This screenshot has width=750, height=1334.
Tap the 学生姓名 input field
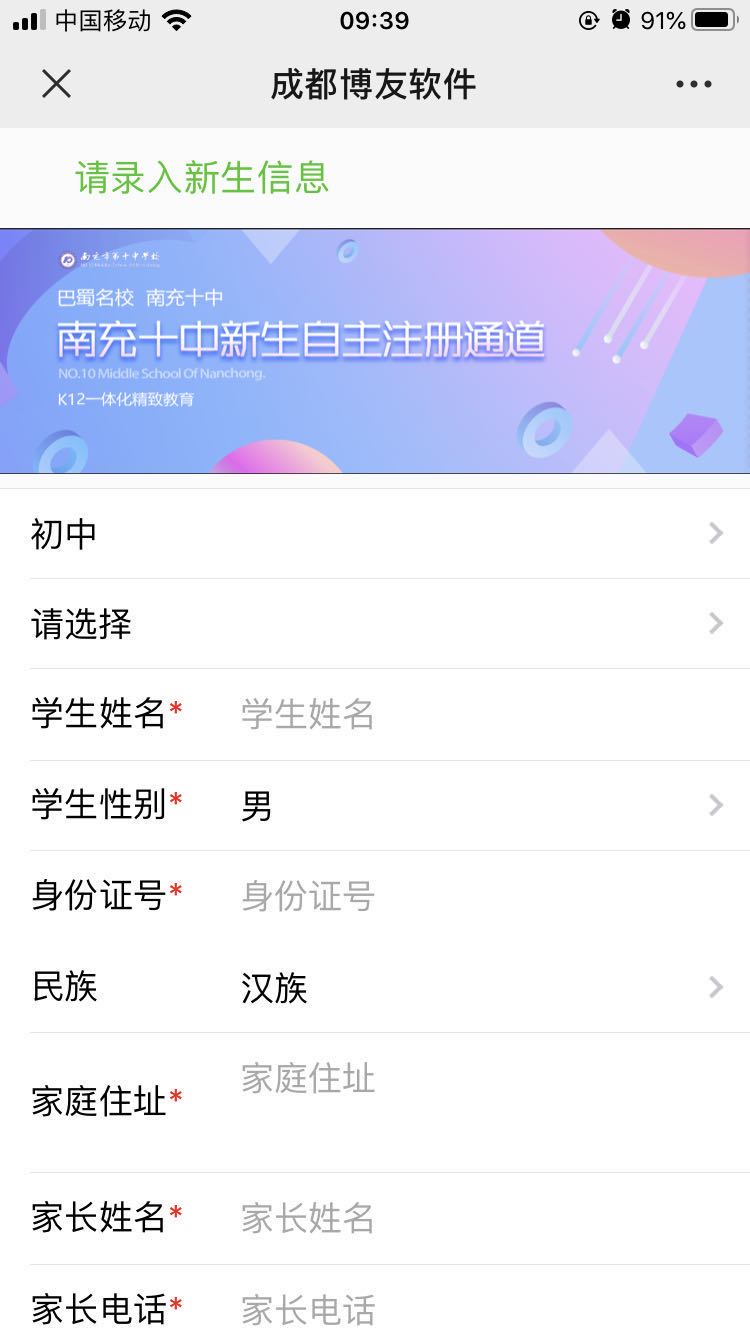[x=480, y=714]
